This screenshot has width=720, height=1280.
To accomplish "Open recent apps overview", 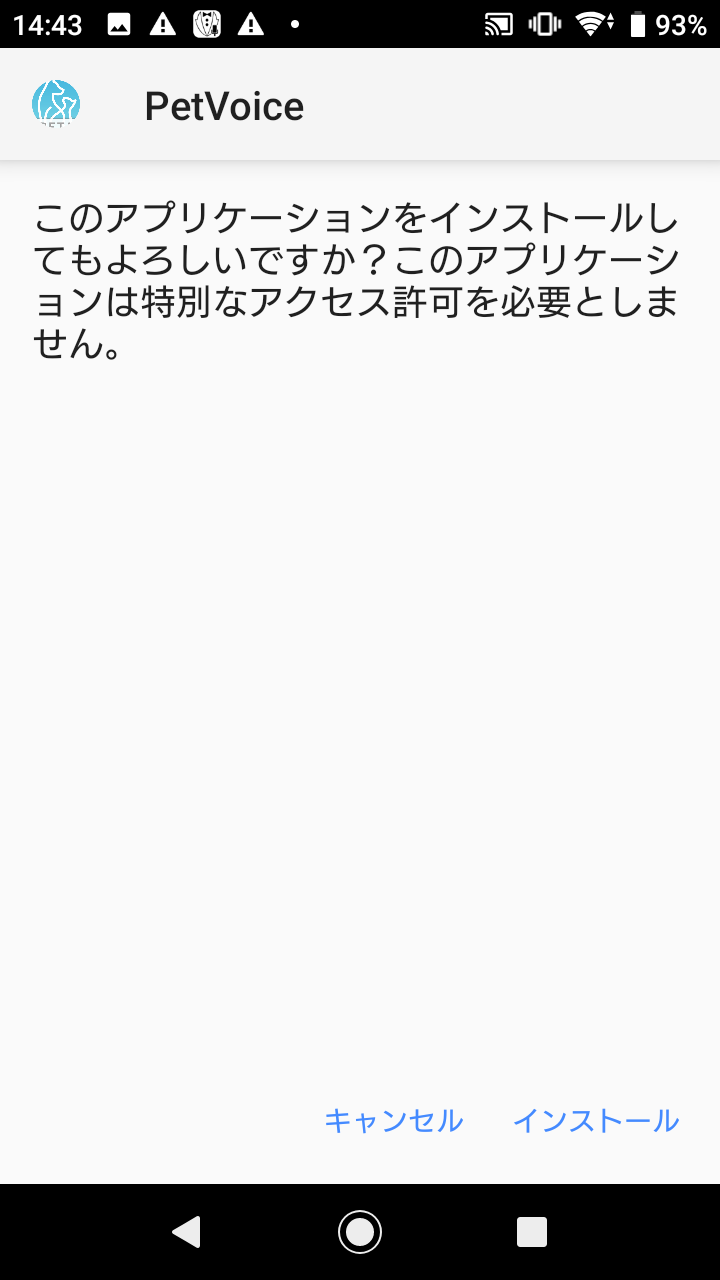I will point(532,1232).
